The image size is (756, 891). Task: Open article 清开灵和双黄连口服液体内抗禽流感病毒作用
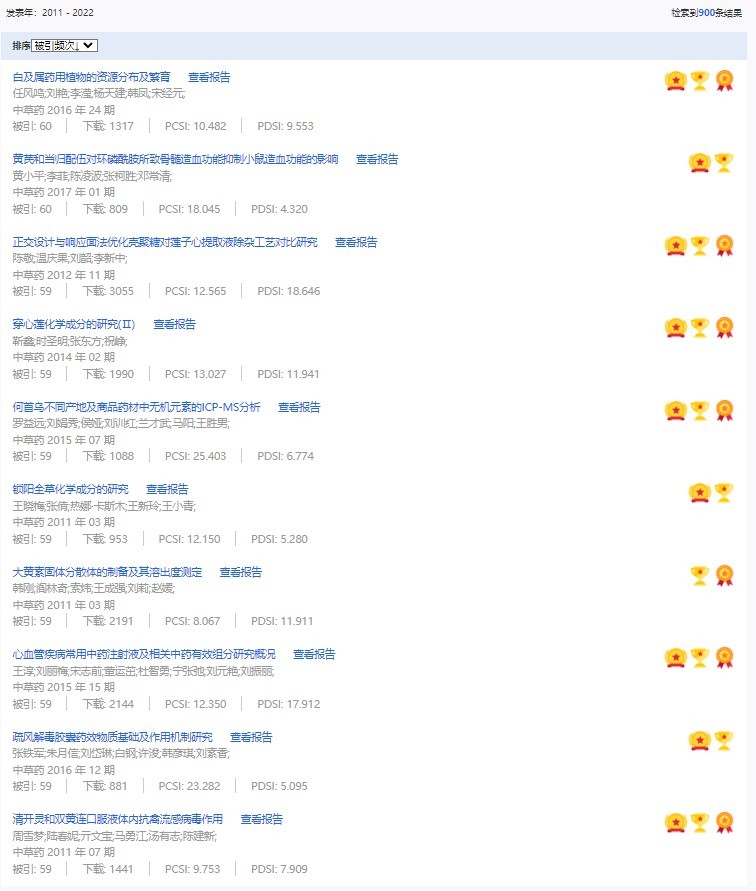coord(117,819)
